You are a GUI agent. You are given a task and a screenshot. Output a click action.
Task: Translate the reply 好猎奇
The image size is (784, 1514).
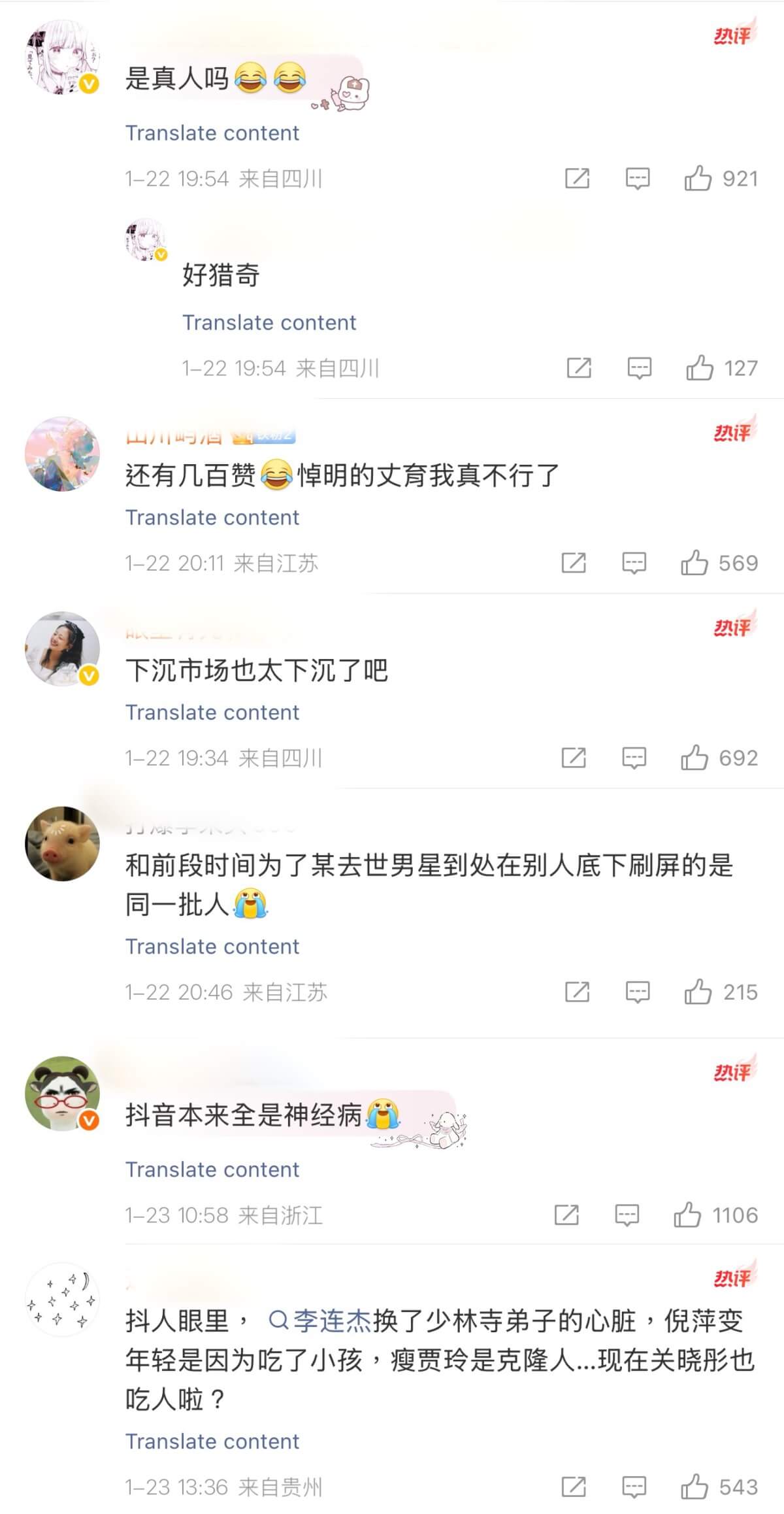click(x=269, y=322)
